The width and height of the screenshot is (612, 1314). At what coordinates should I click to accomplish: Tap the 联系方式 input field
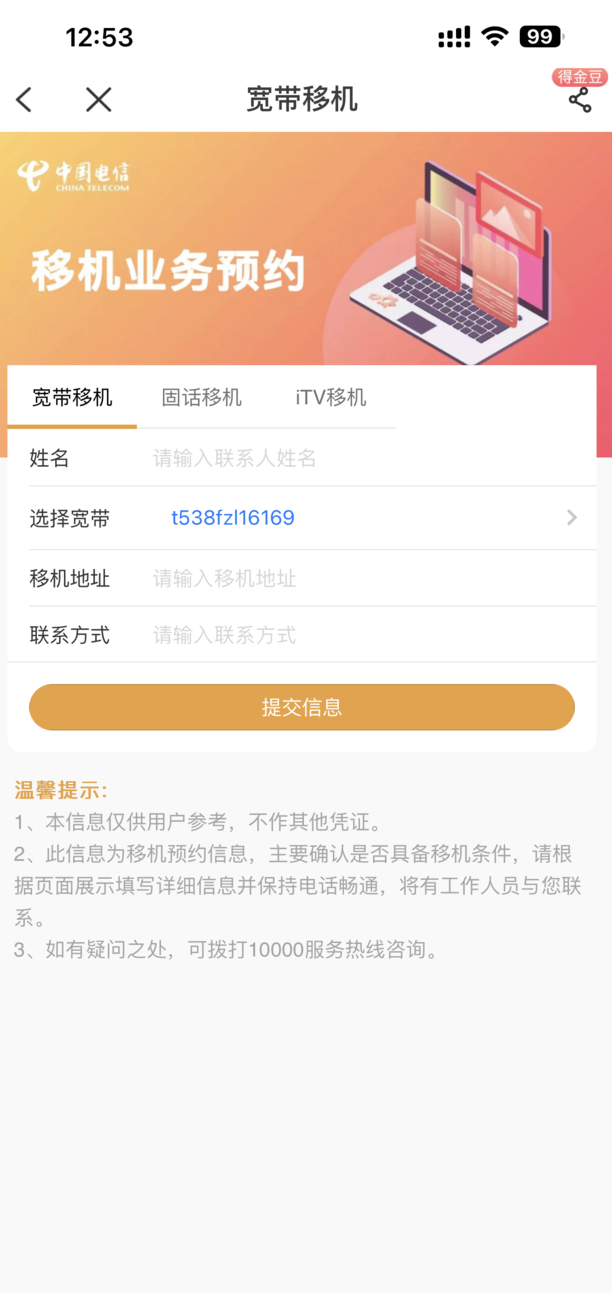pyautogui.click(x=360, y=635)
